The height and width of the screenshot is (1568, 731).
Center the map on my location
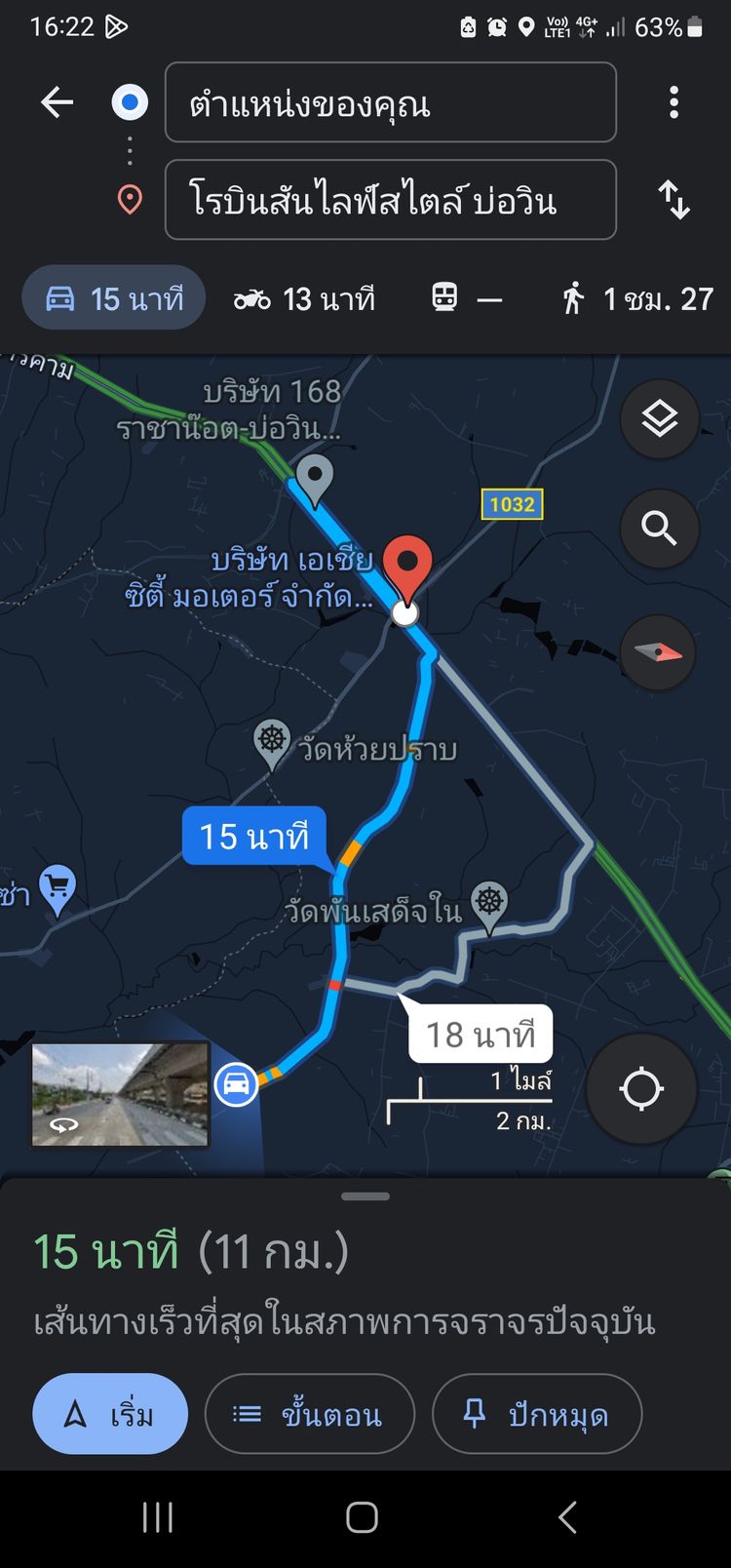[x=641, y=1088]
